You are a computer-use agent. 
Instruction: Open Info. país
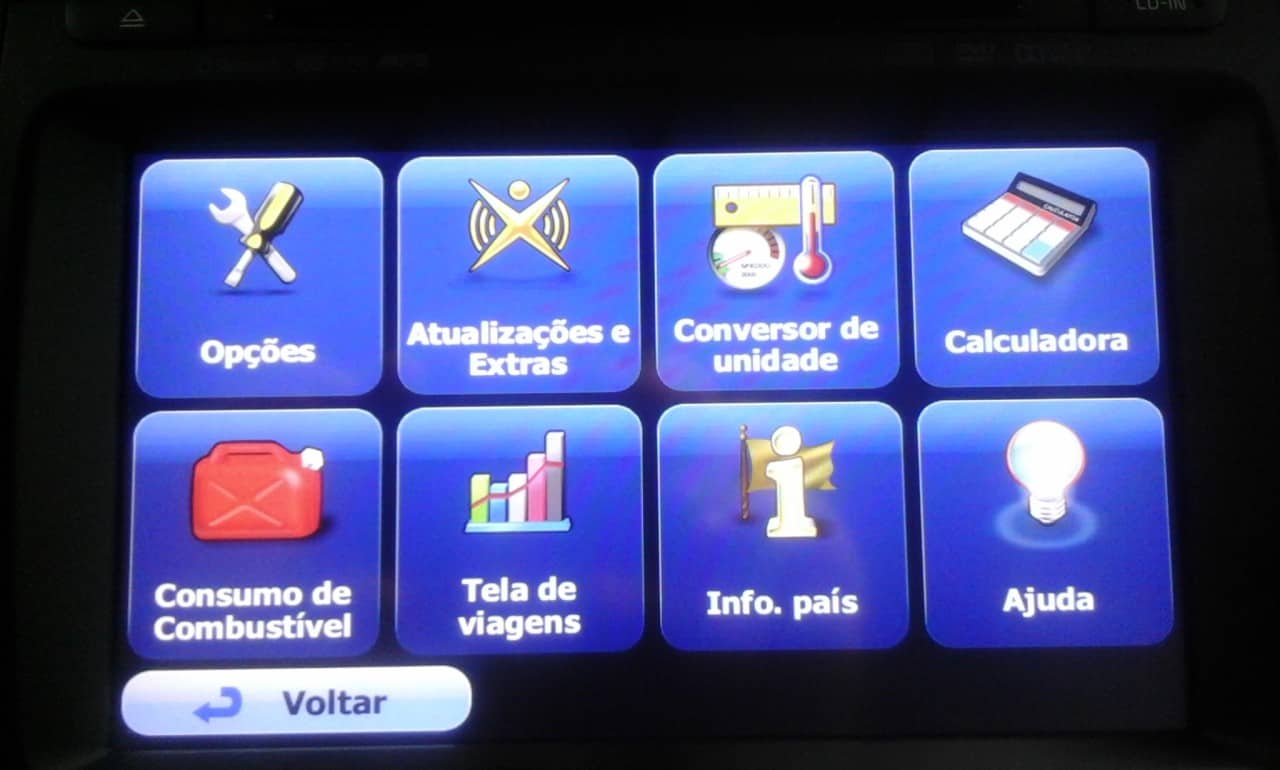pos(782,526)
